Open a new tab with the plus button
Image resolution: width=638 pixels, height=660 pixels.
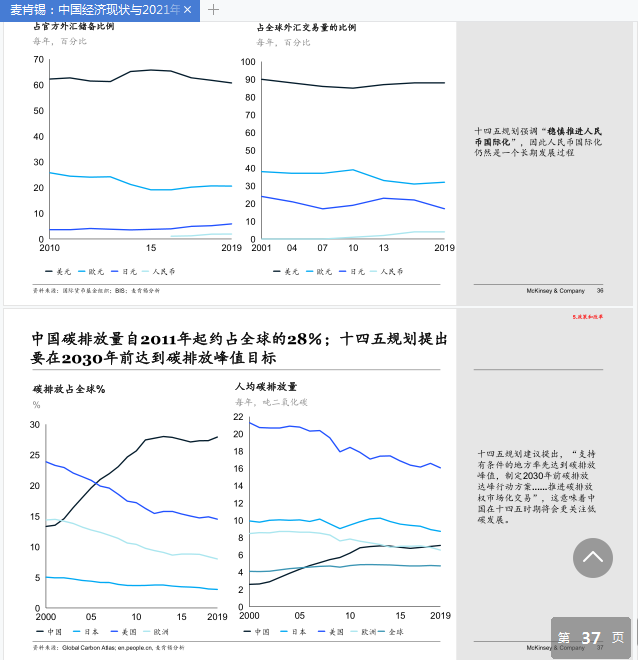click(213, 10)
